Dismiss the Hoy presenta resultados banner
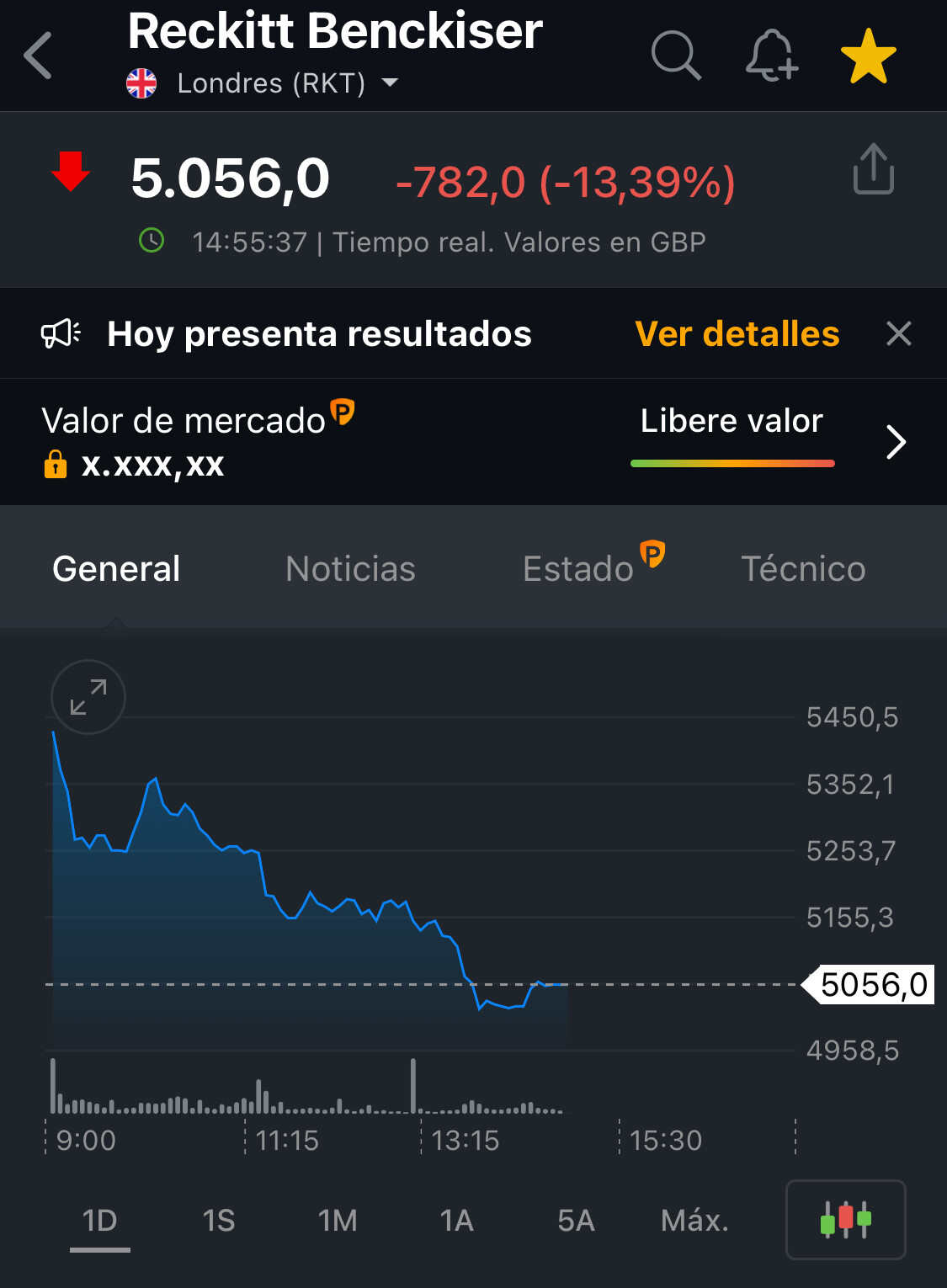This screenshot has height=1288, width=947. click(x=899, y=334)
